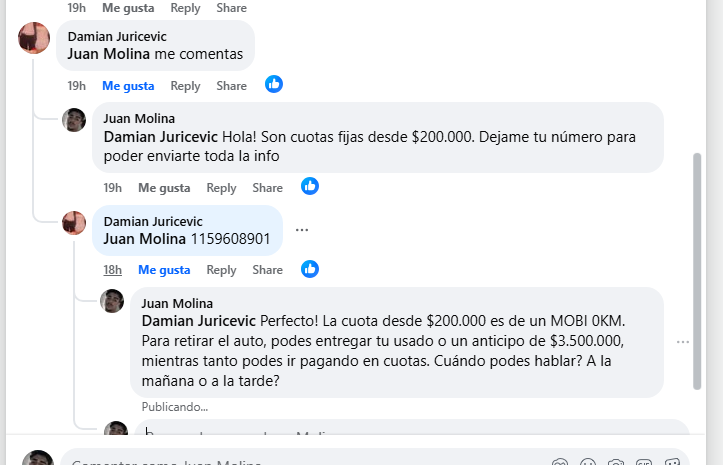Viewport: 723px width, 465px height.
Task: View reactions on the "cuotas fijas" reply
Action: (x=310, y=187)
